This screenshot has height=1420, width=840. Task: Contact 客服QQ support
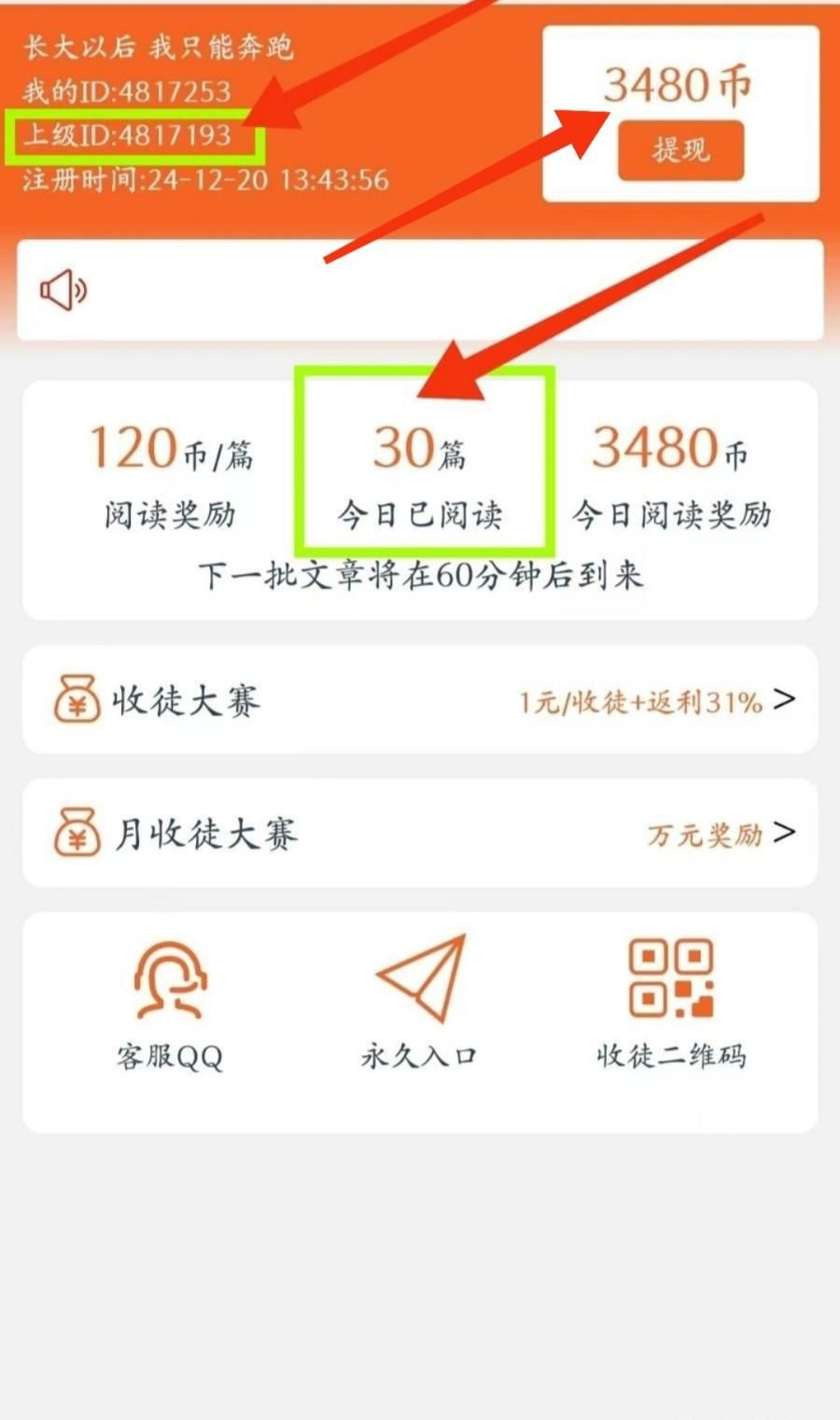tap(170, 1004)
